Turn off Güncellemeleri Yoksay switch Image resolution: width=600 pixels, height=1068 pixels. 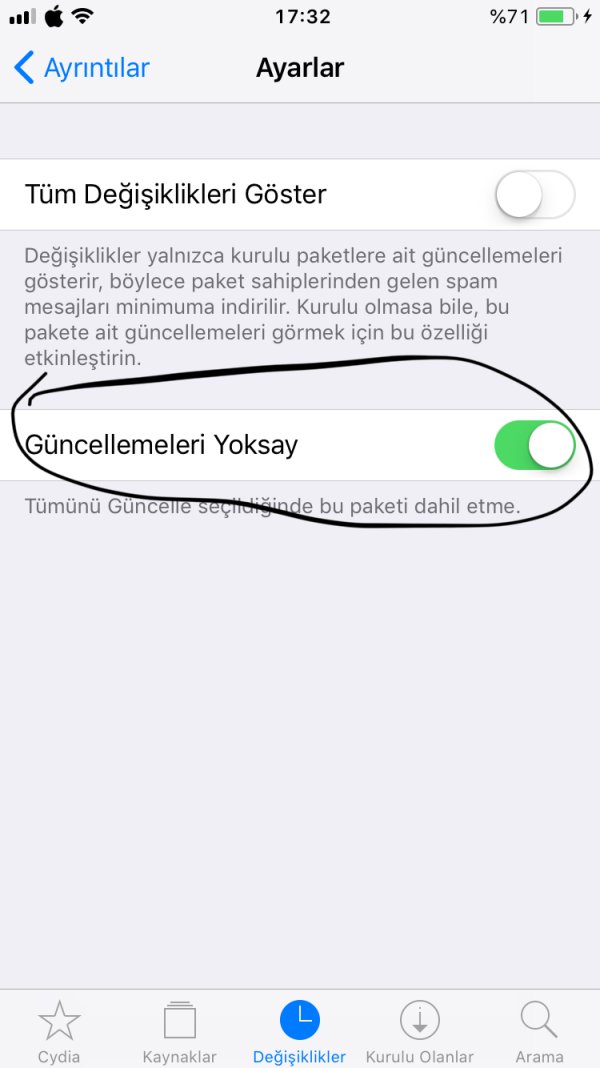tap(535, 446)
